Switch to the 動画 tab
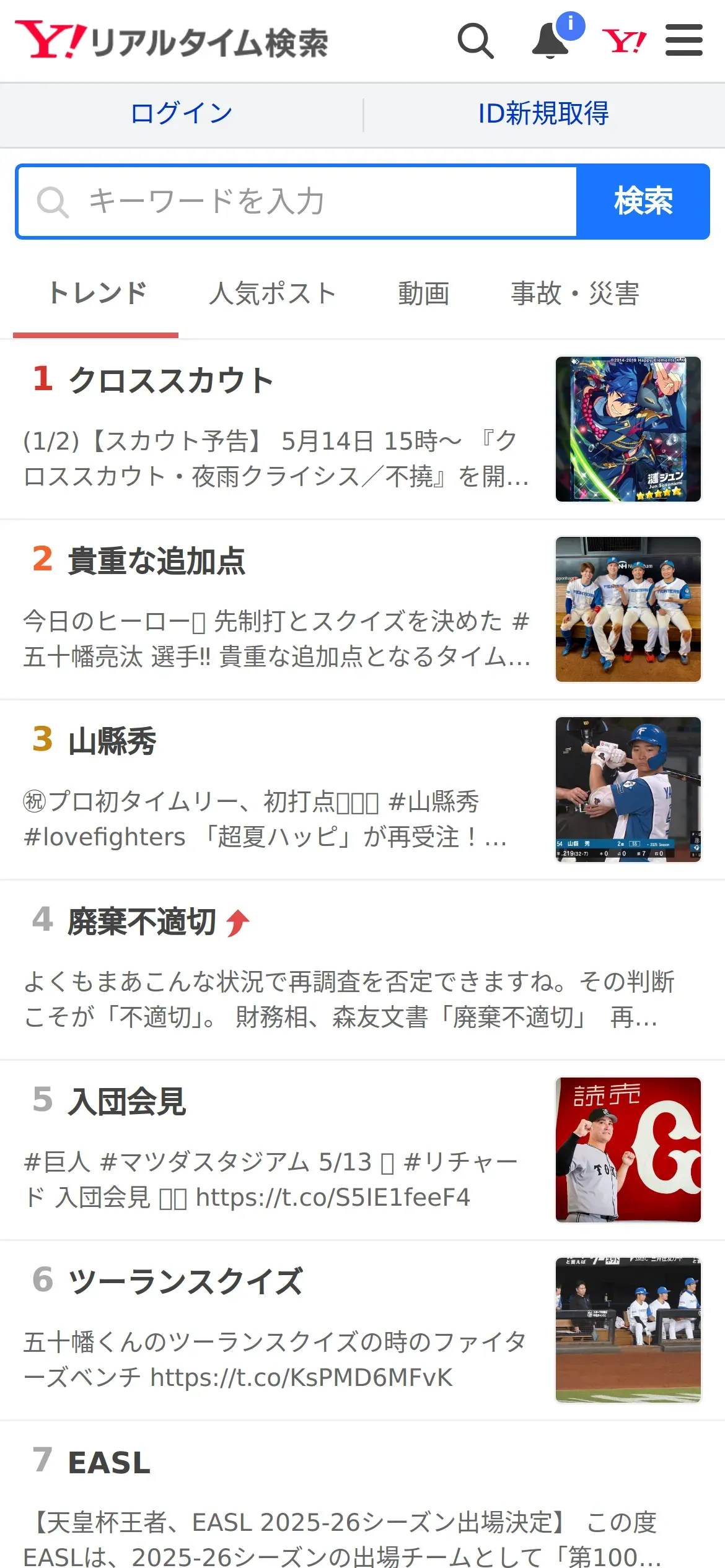 (x=424, y=294)
